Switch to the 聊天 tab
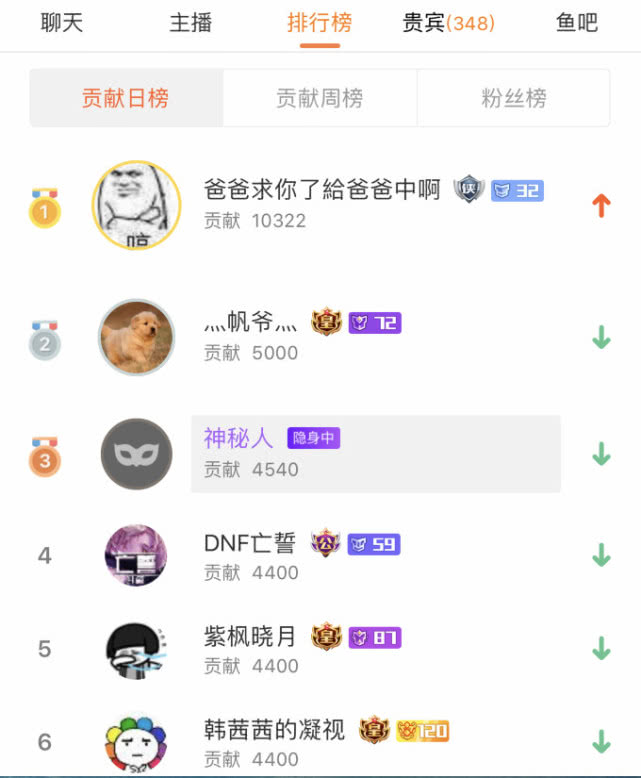The image size is (641, 778). (62, 23)
